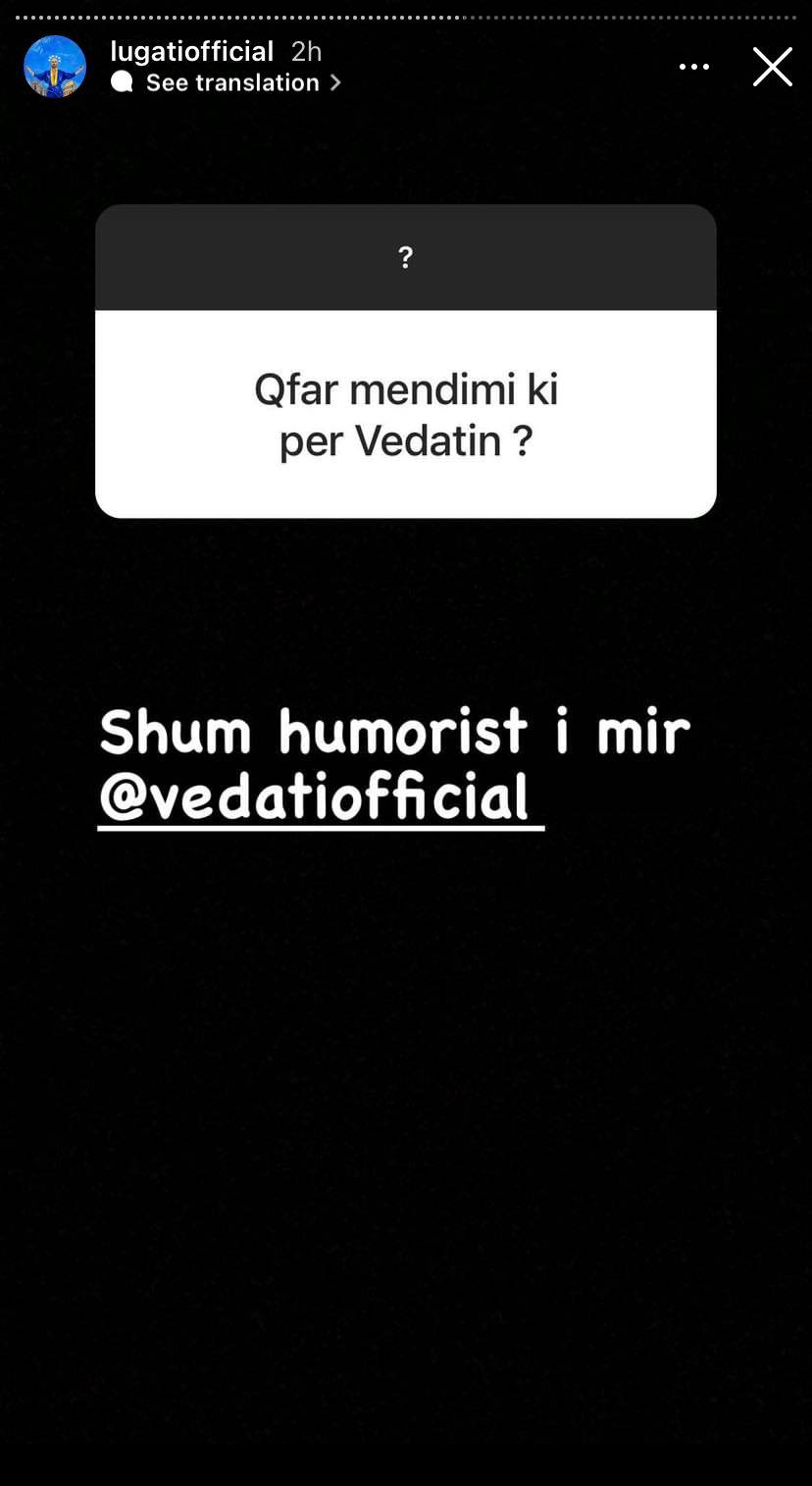Open lugatiofficial's profile picture
This screenshot has width=812, height=1486.
coord(55,67)
